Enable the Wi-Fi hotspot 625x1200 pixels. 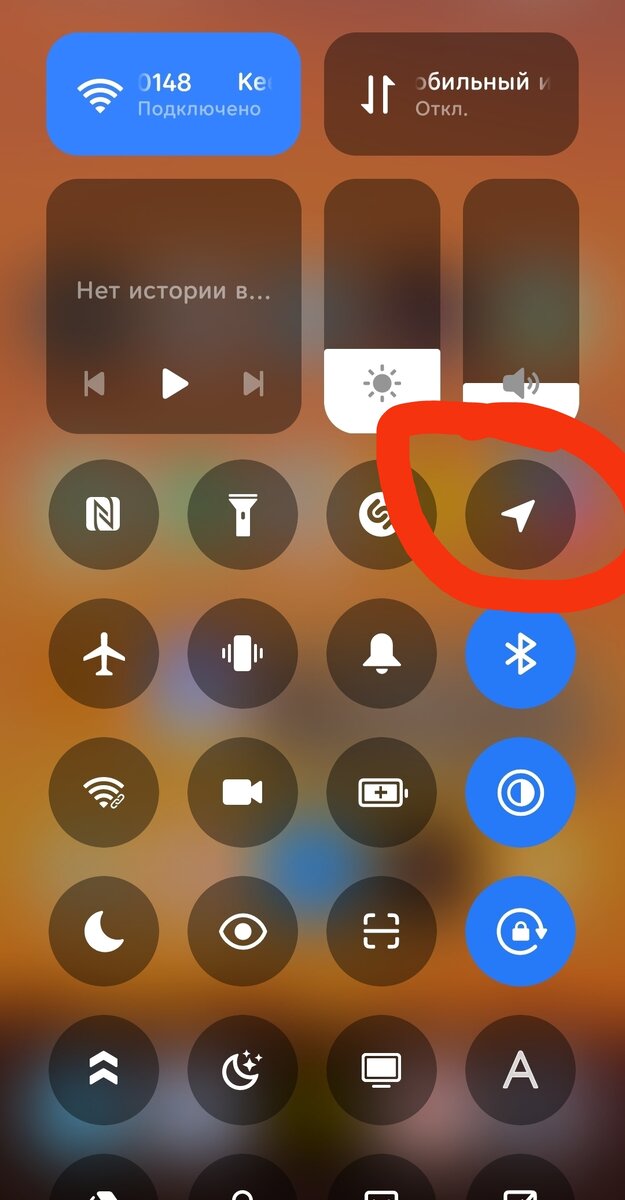[103, 793]
